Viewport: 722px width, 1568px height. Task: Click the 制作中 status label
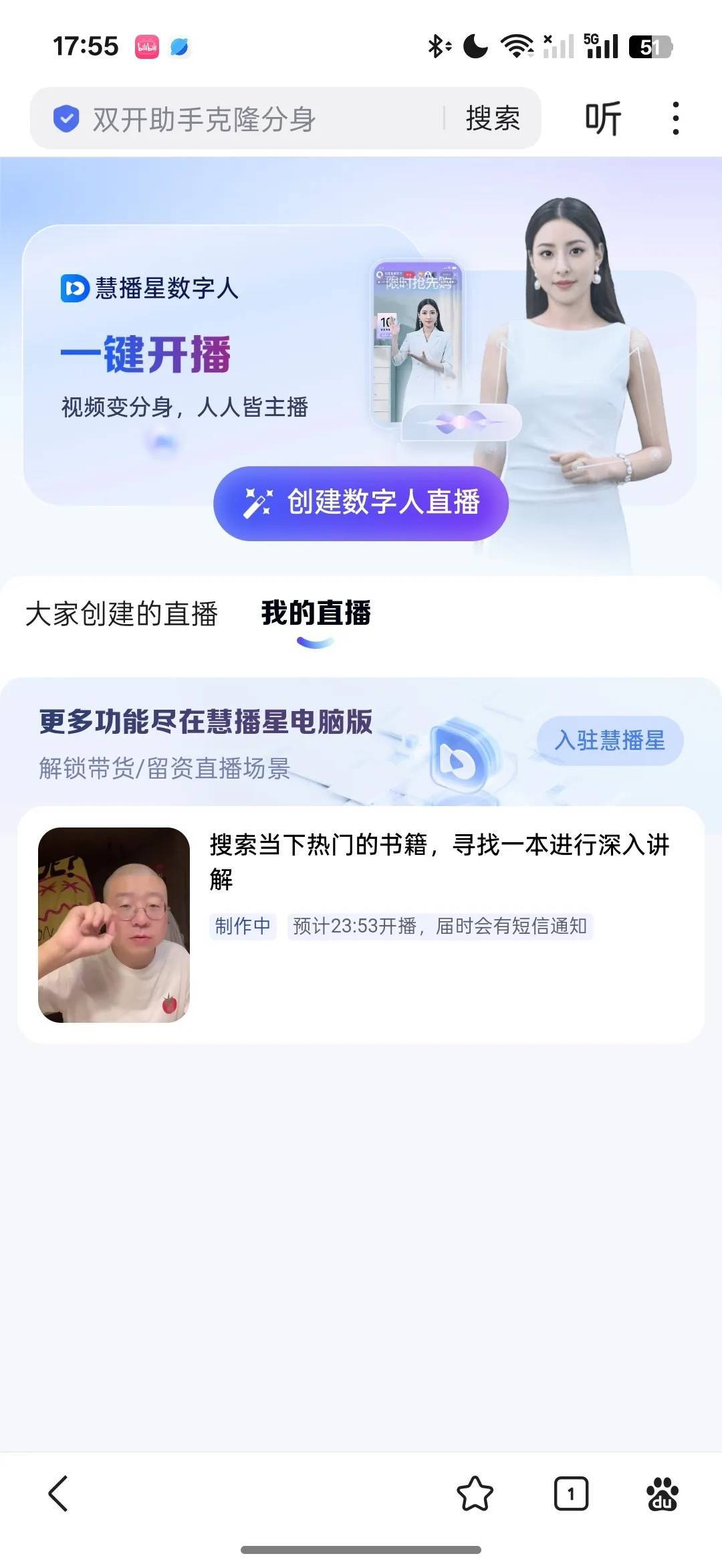[242, 926]
